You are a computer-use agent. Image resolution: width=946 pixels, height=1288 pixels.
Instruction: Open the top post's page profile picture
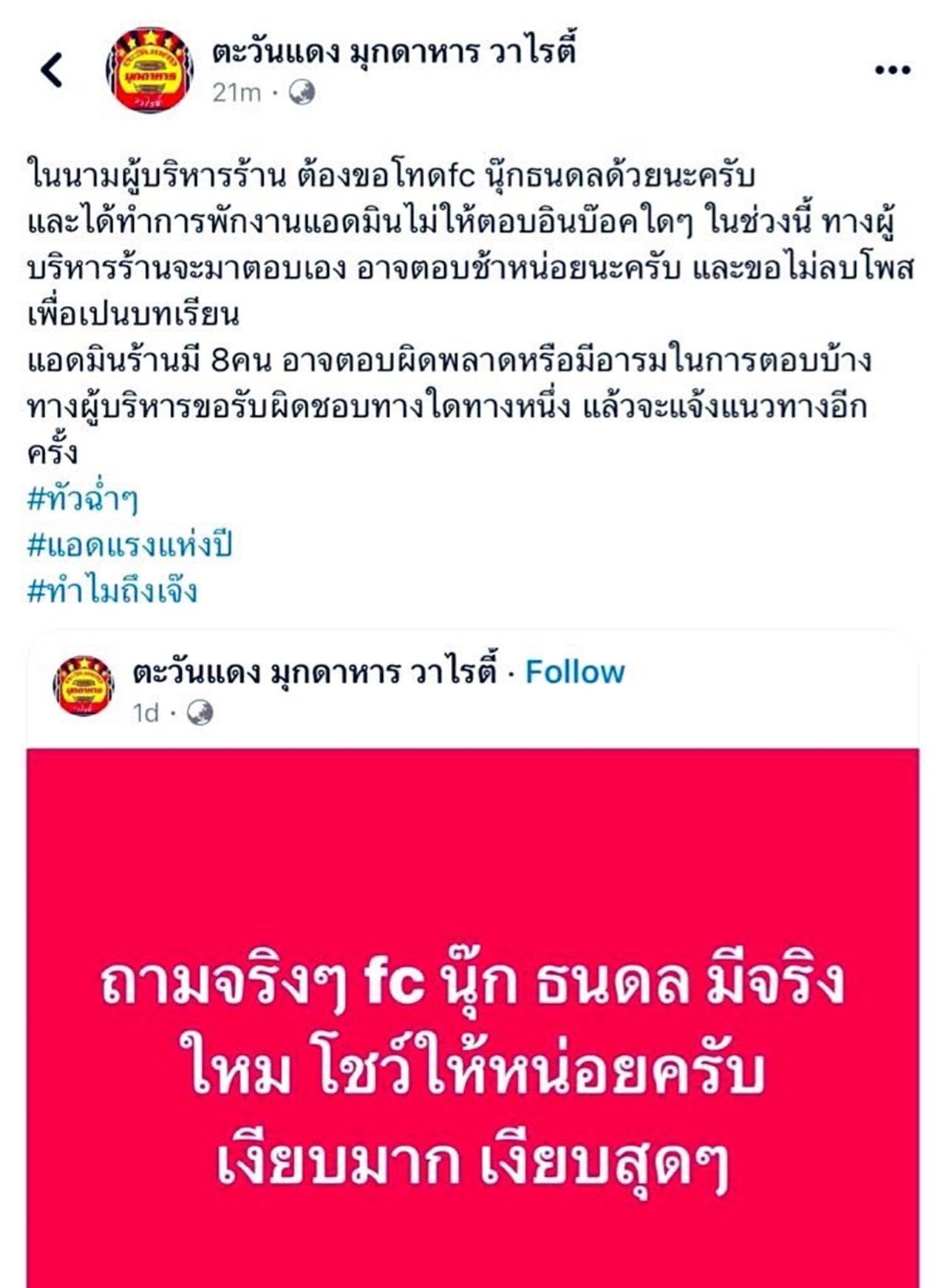coord(150,70)
